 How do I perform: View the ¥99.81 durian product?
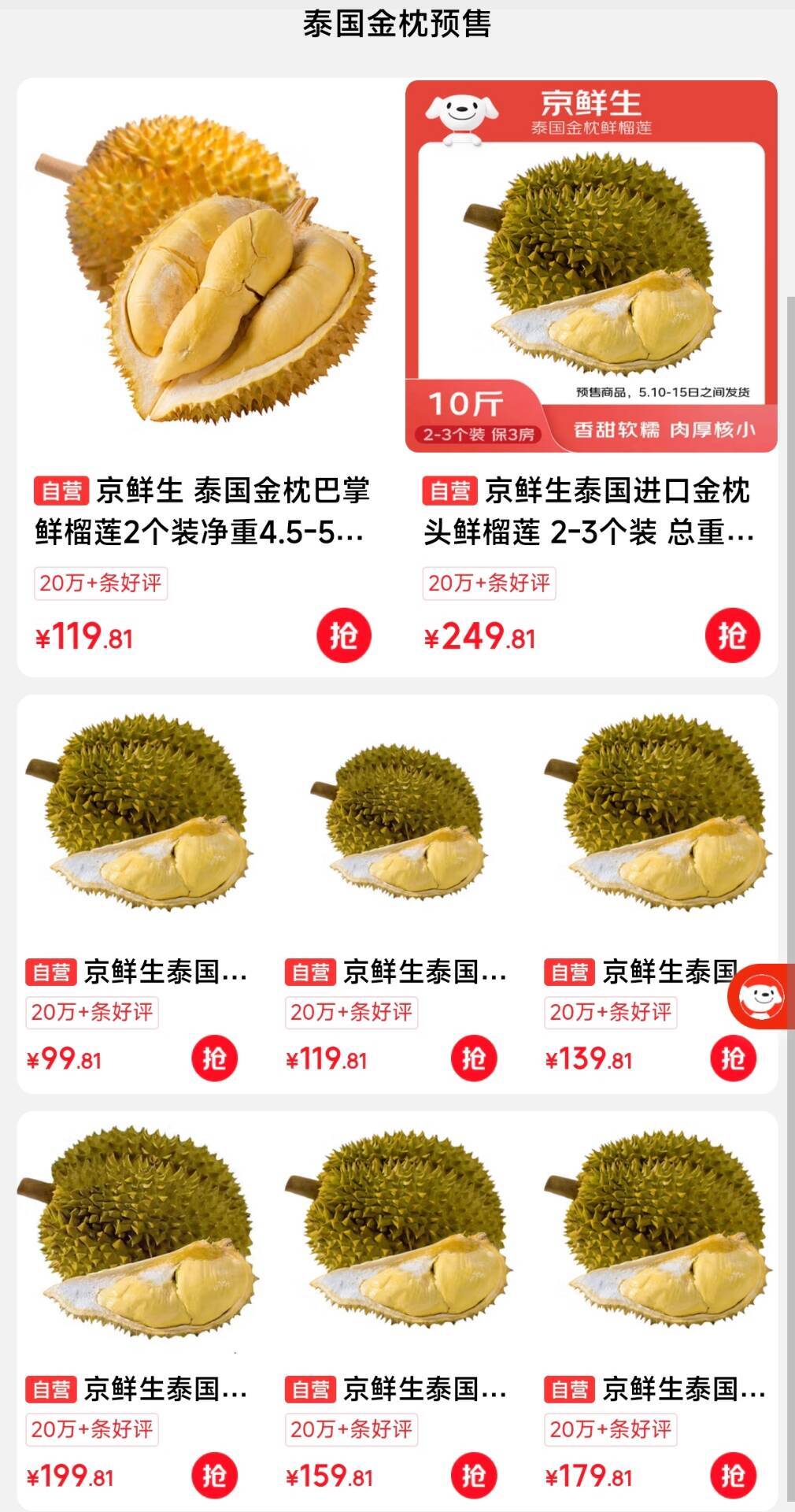(x=138, y=815)
